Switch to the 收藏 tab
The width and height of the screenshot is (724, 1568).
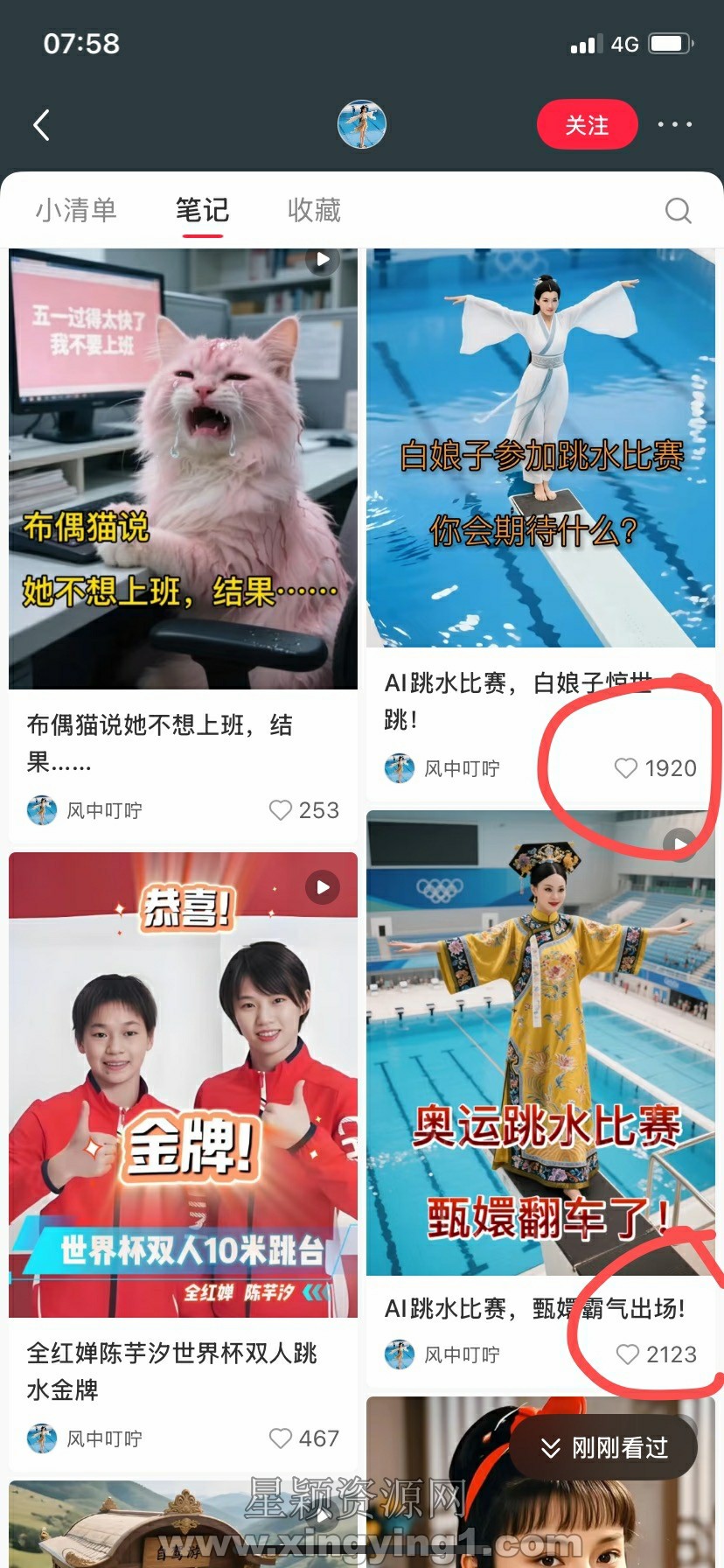(x=314, y=210)
